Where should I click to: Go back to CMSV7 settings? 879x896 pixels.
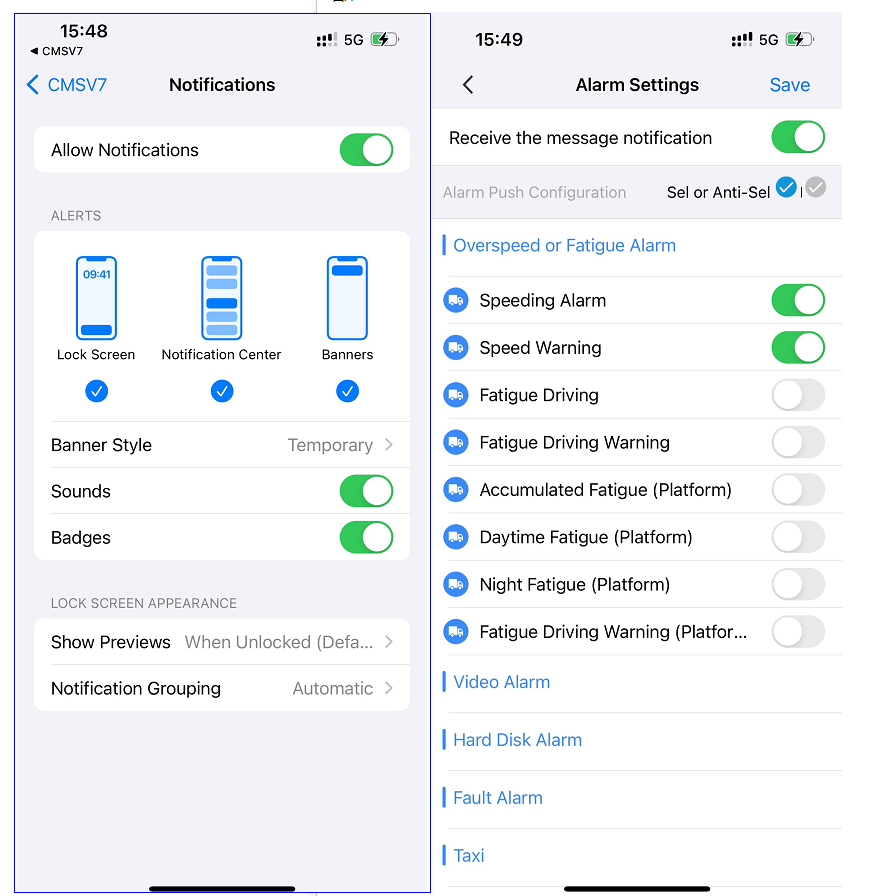click(x=66, y=85)
